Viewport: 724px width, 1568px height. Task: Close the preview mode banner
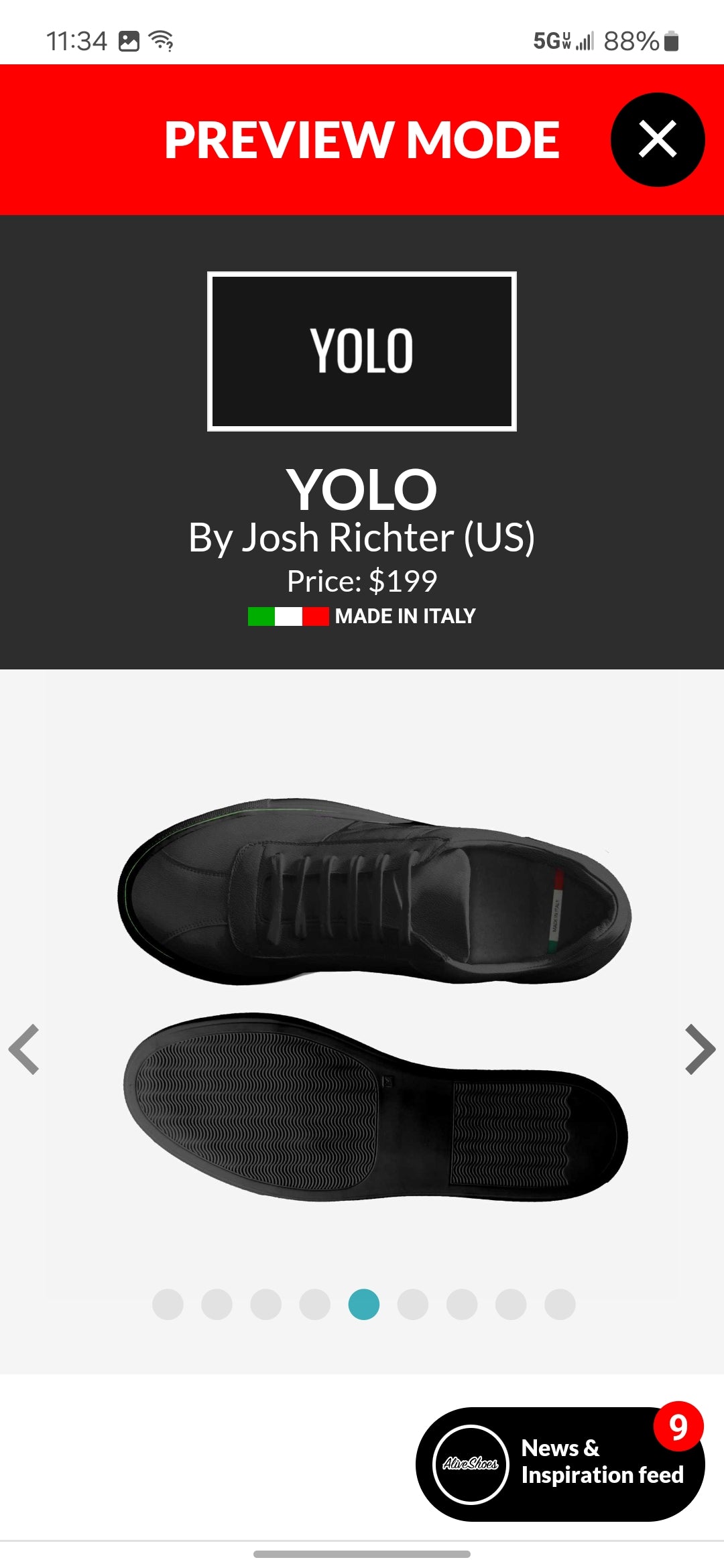tap(657, 139)
